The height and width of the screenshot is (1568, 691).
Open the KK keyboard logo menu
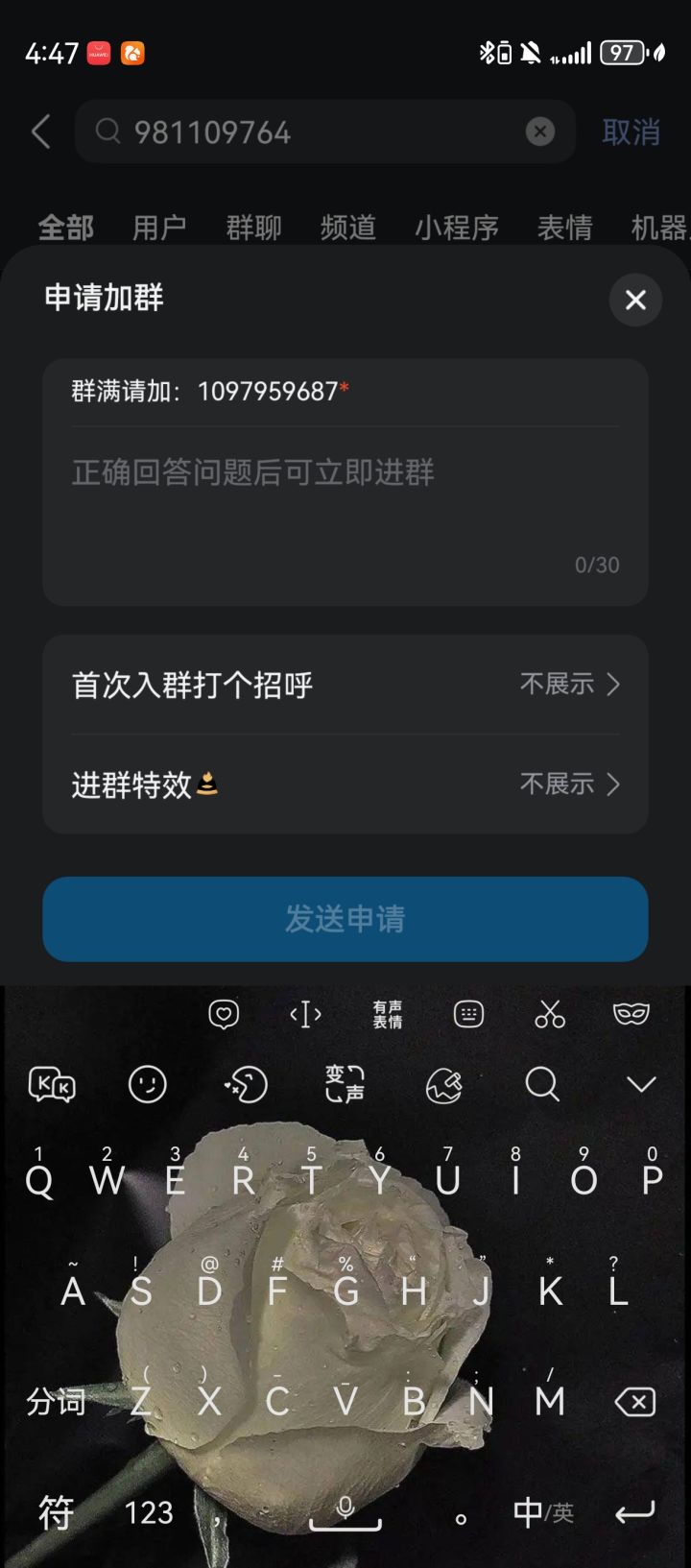(52, 1083)
